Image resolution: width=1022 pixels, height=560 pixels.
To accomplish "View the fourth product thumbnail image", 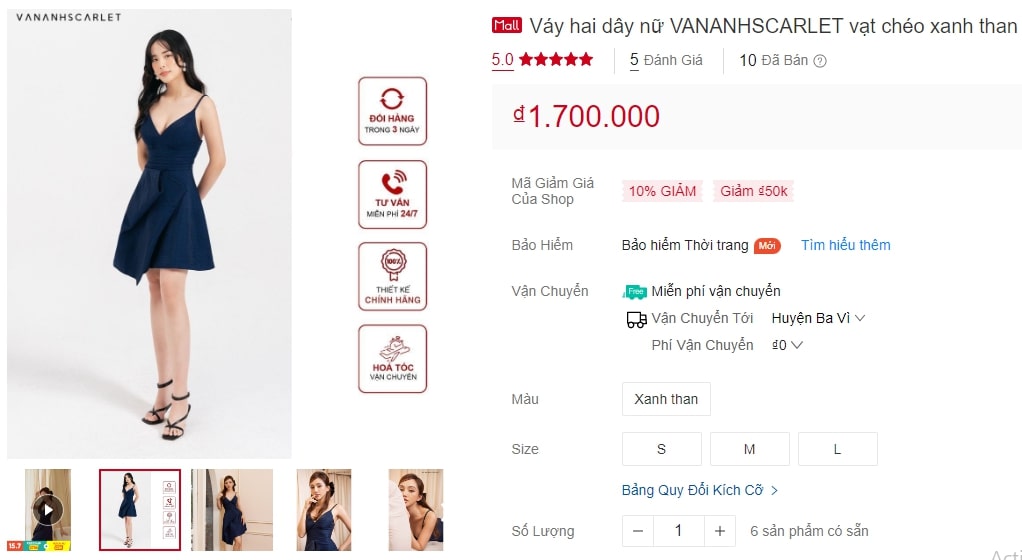I will point(323,509).
